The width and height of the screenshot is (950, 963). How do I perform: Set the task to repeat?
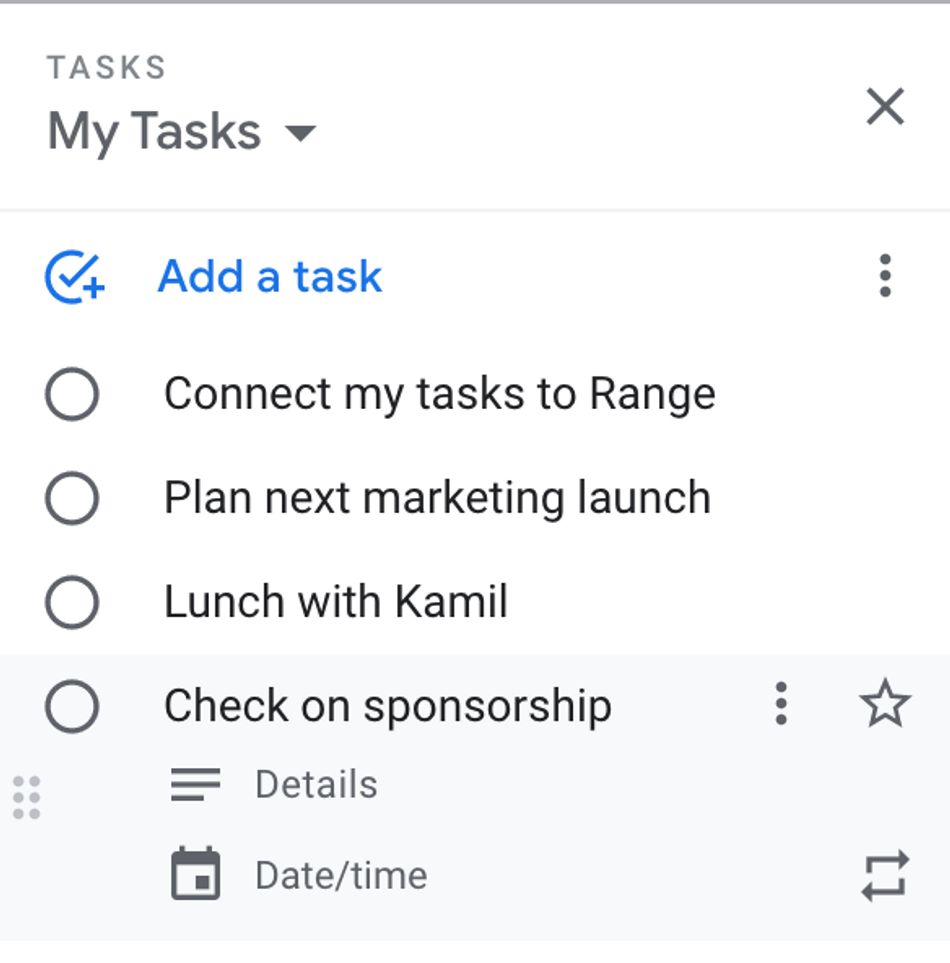pos(885,875)
